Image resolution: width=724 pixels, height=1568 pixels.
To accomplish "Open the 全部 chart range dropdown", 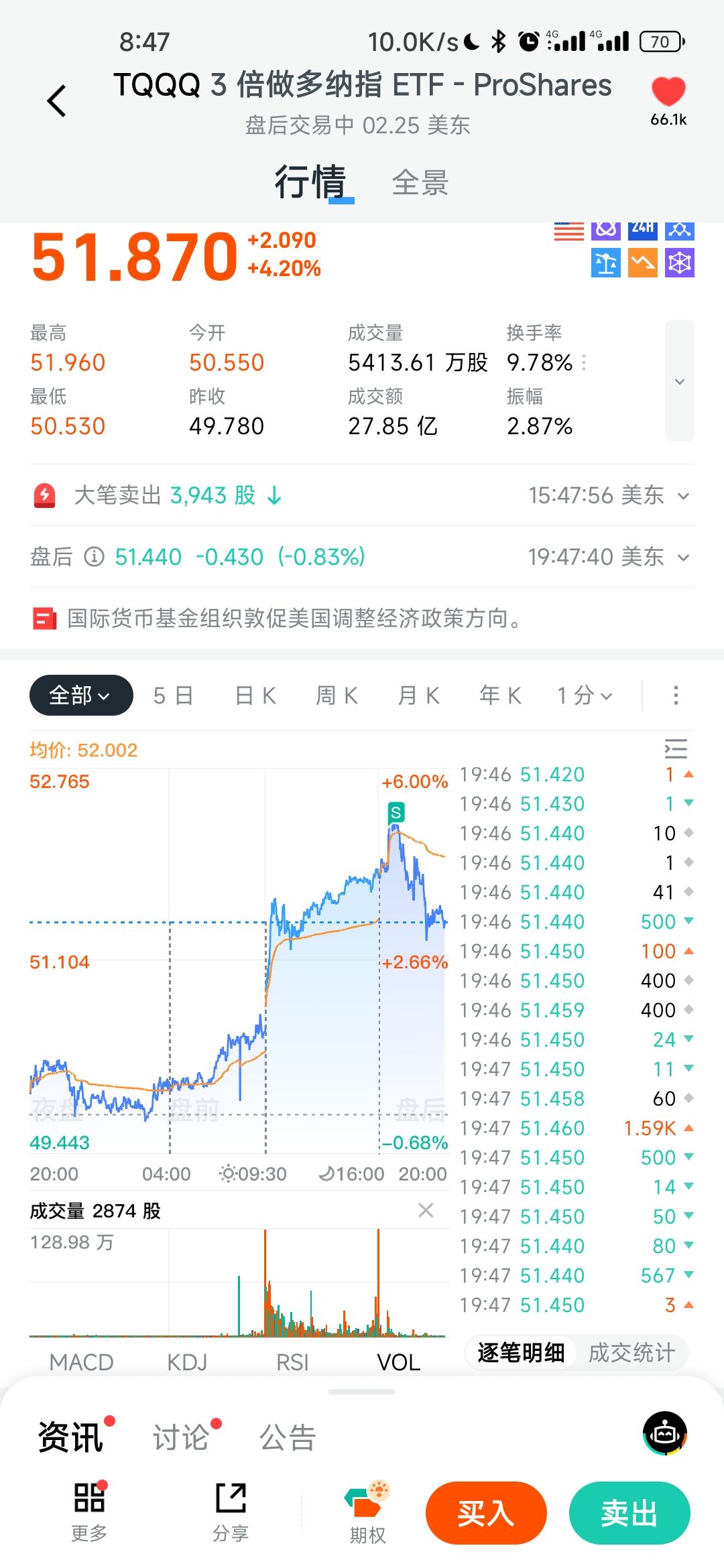I will point(80,696).
